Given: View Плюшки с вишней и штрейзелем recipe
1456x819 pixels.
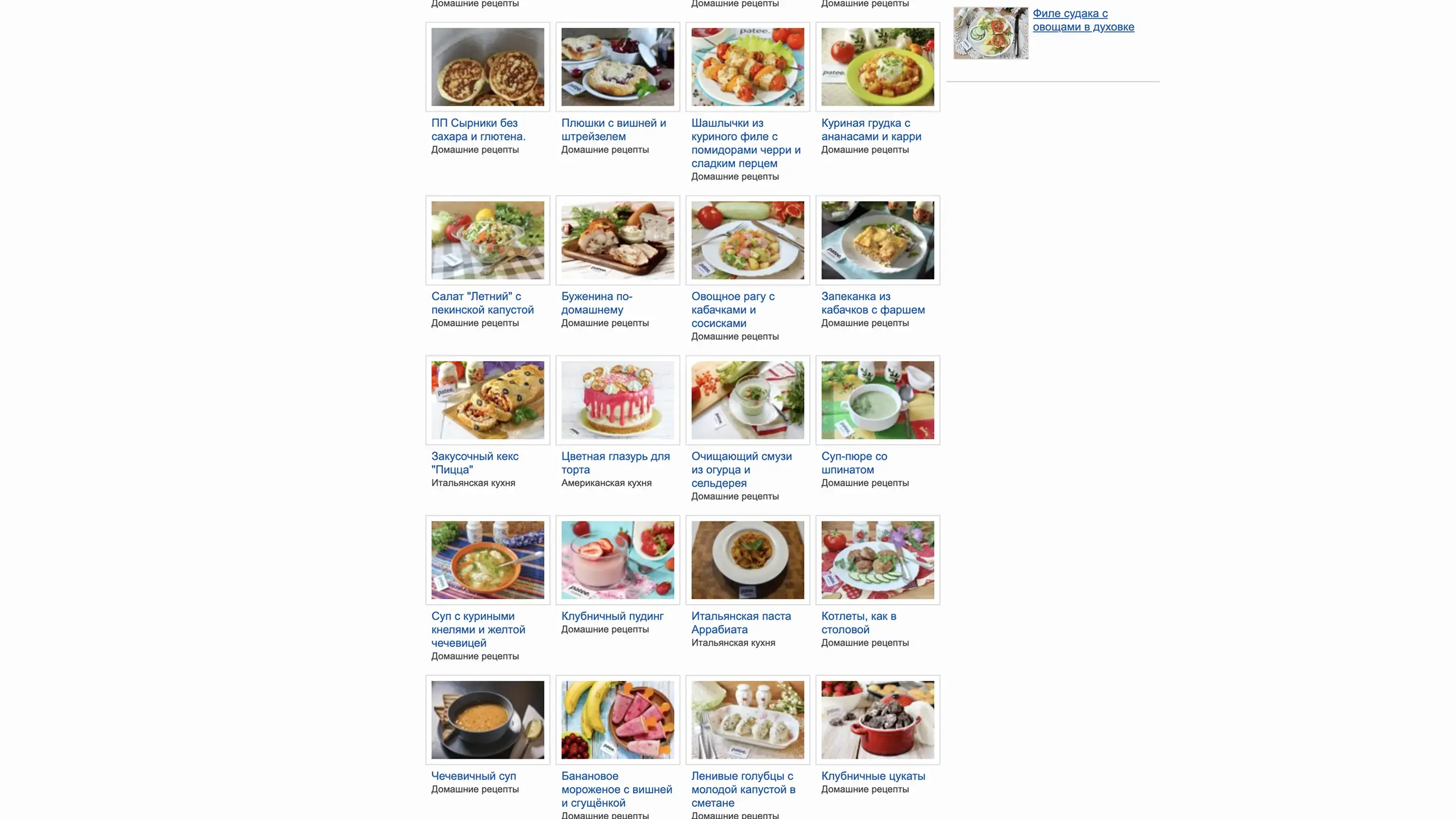Looking at the screenshot, I should coord(613,129).
